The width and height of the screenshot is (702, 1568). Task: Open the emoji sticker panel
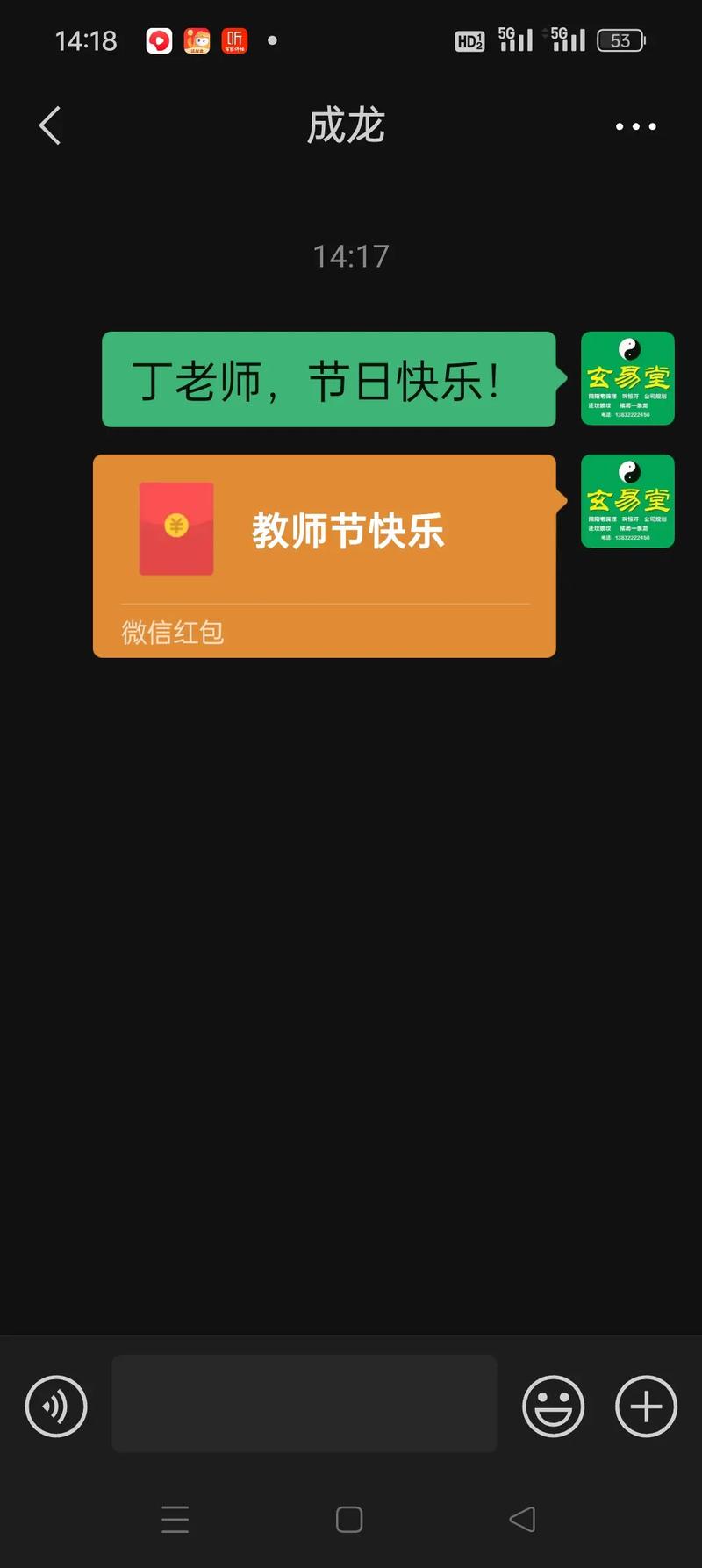pos(553,1407)
